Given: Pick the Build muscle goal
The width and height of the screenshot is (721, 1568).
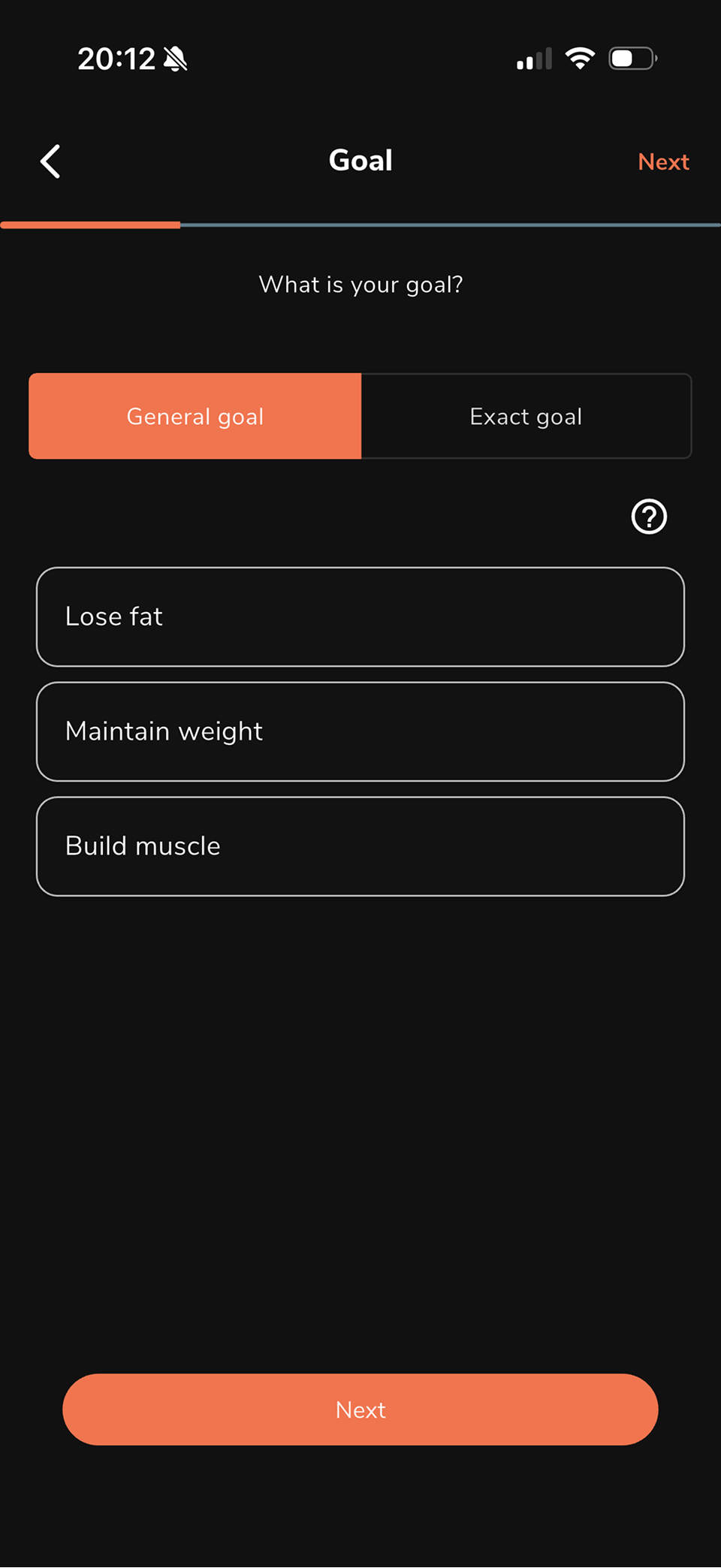Looking at the screenshot, I should [x=360, y=846].
